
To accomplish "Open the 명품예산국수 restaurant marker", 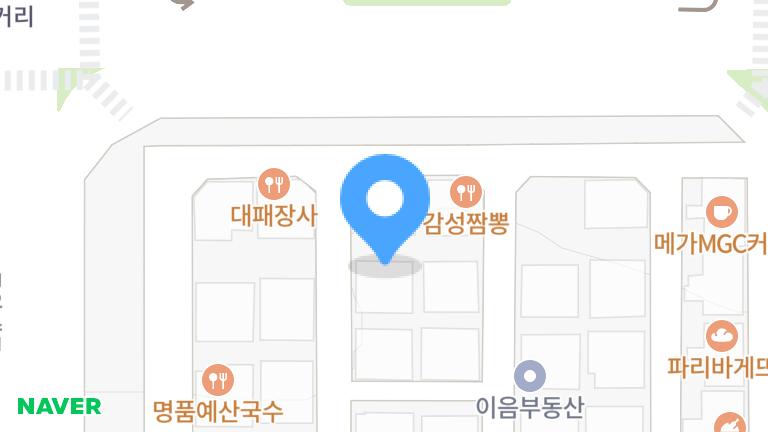I will (218, 380).
